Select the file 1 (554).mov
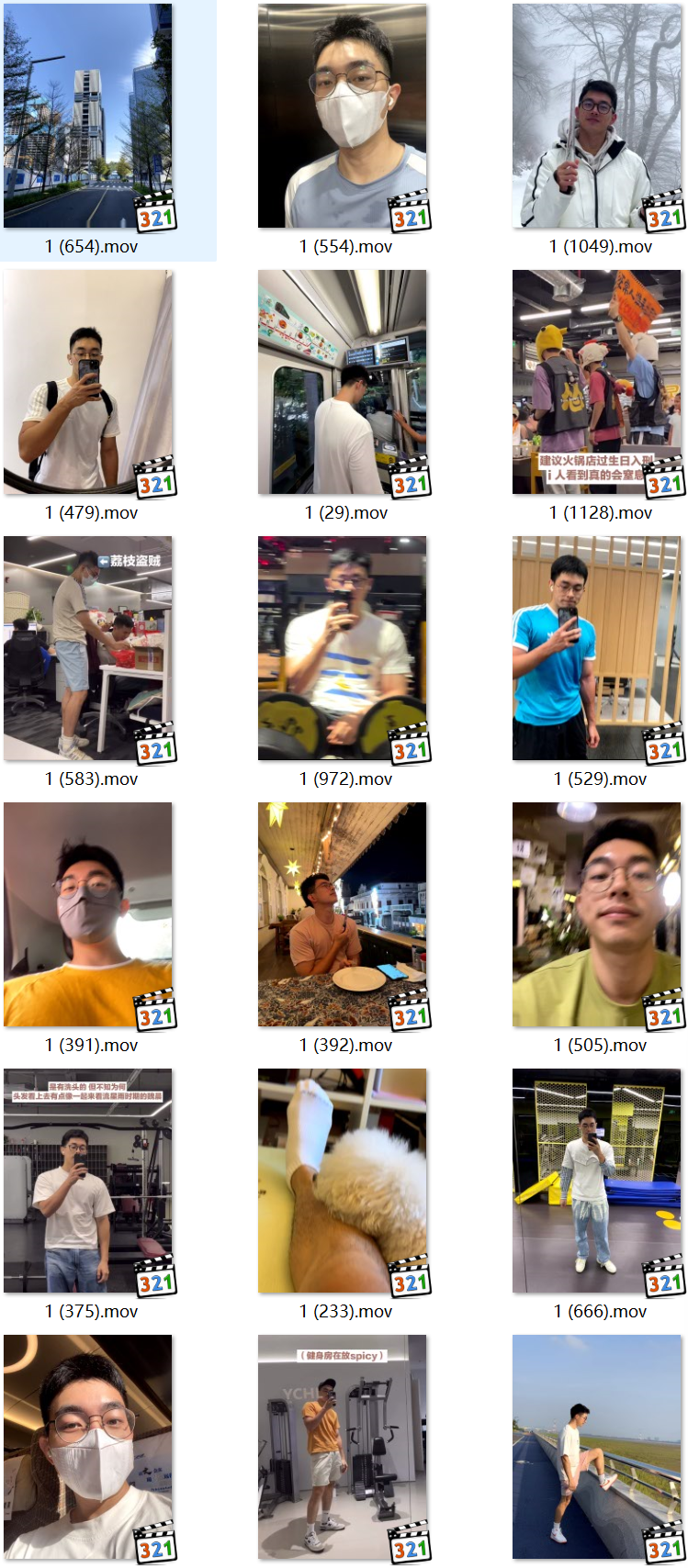688x1568 pixels. pyautogui.click(x=342, y=117)
